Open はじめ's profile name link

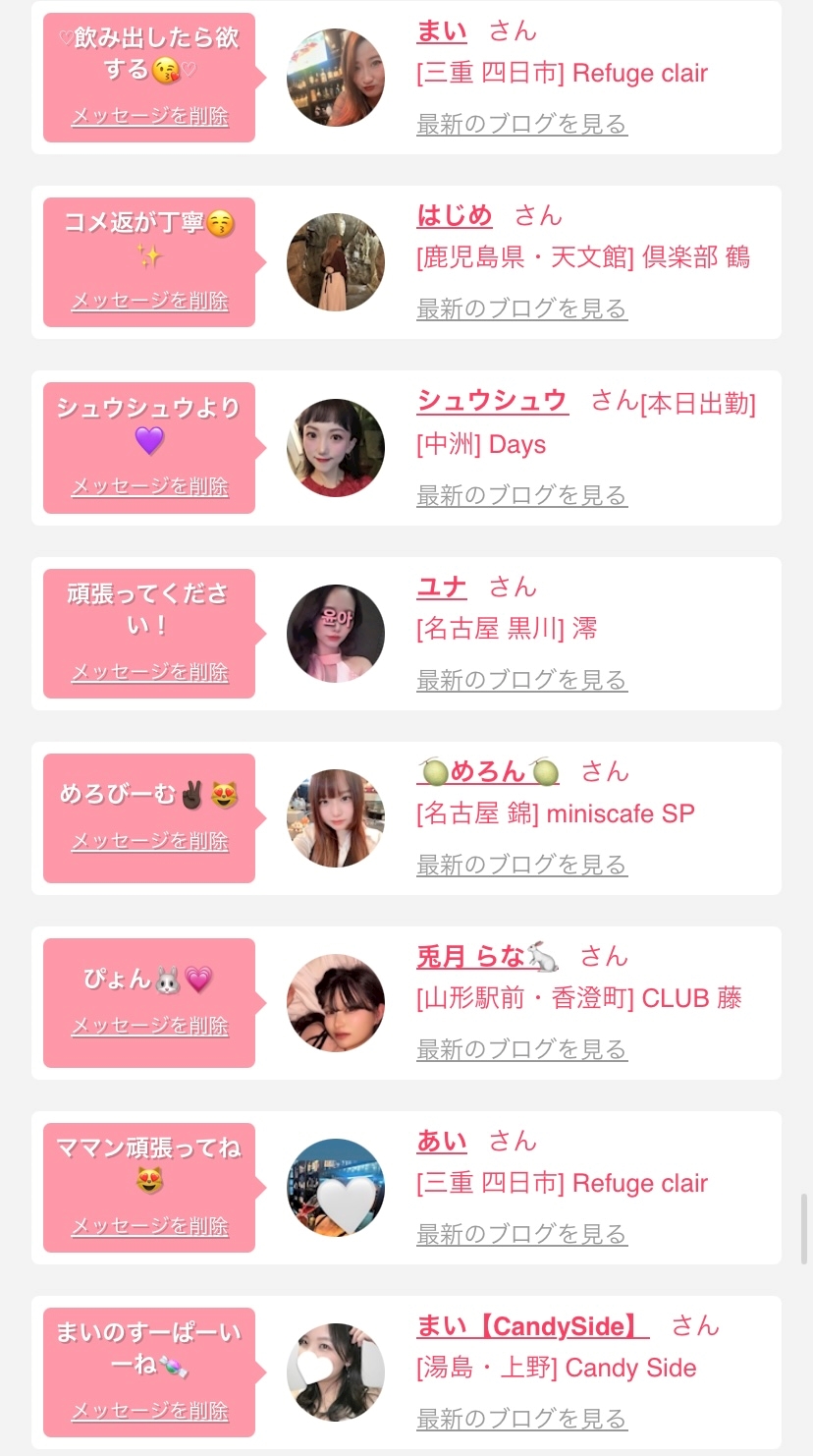455,215
